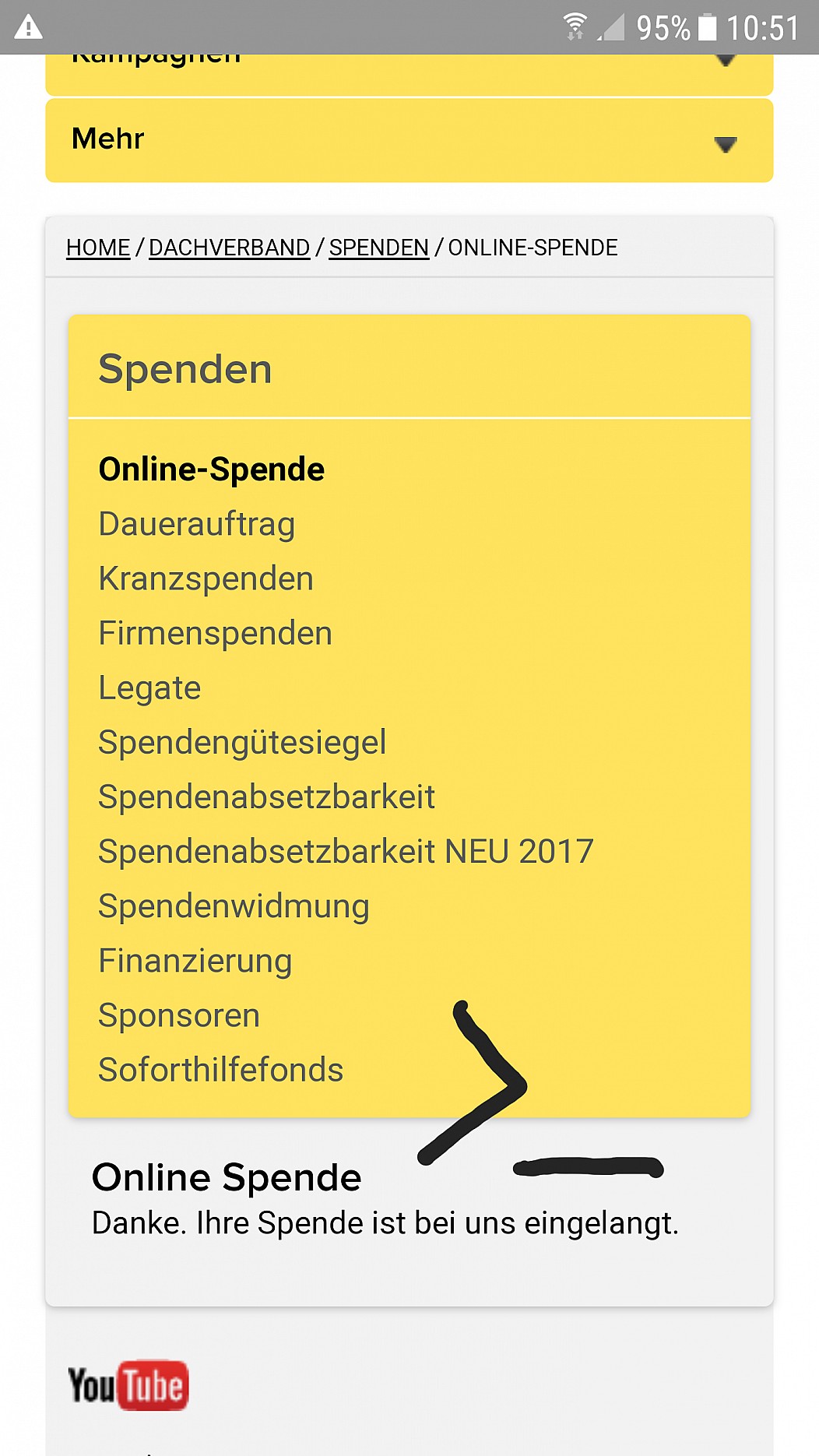Screen dimensions: 819x1456
Task: Open Firmenspenden page
Action: point(215,634)
